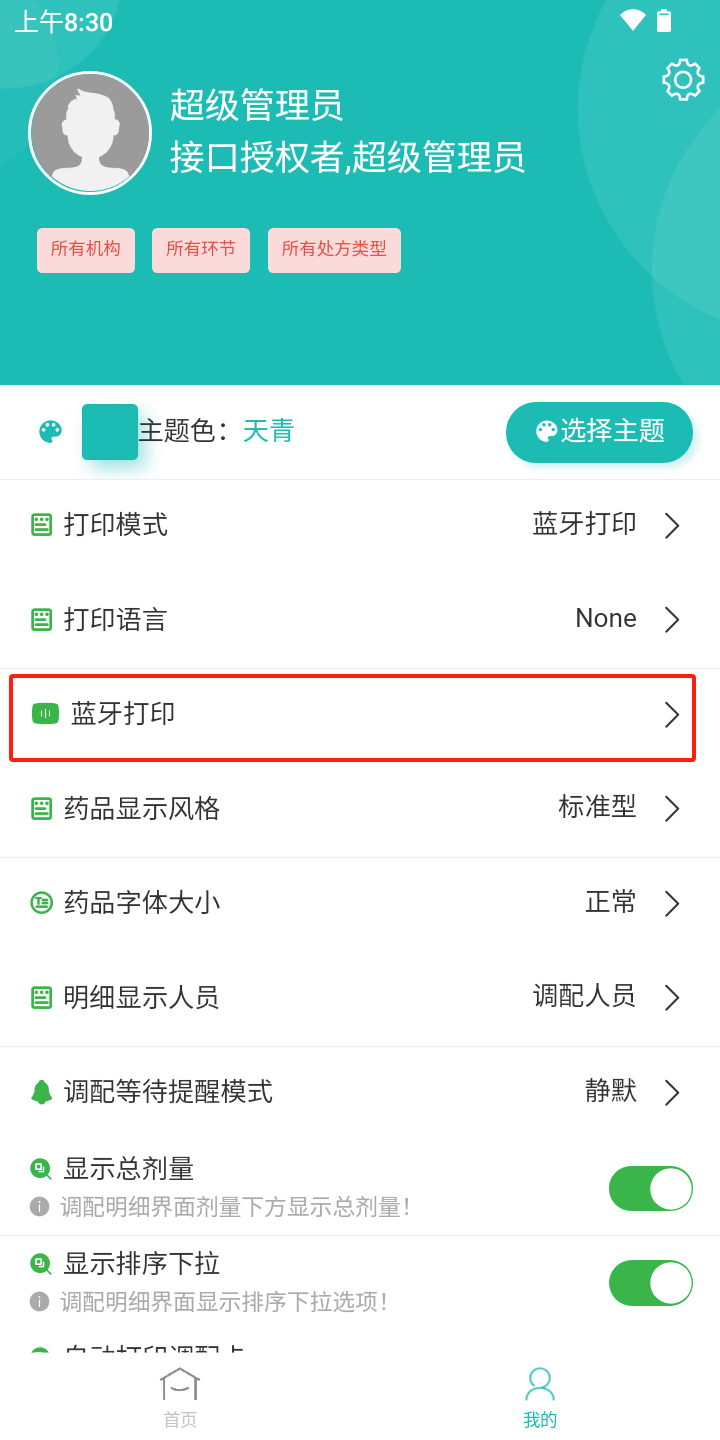Open the 打印模式 setting
720x1440 pixels.
[x=360, y=525]
